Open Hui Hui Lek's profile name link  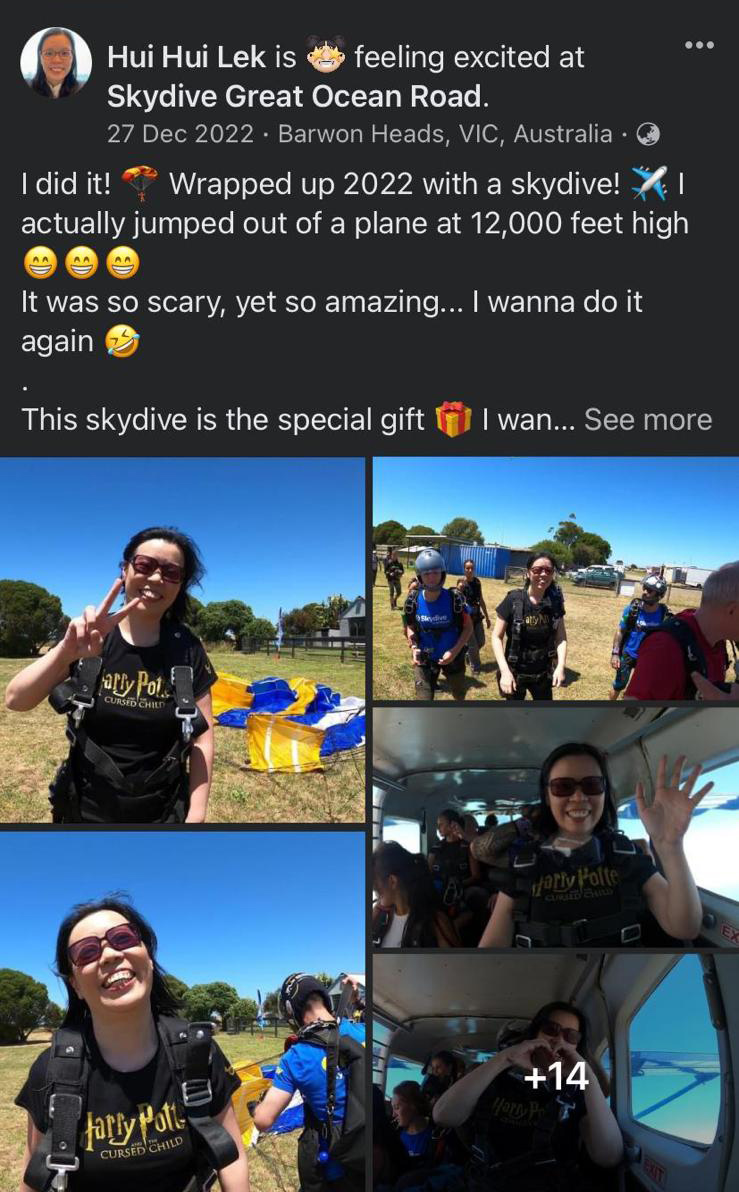188,58
